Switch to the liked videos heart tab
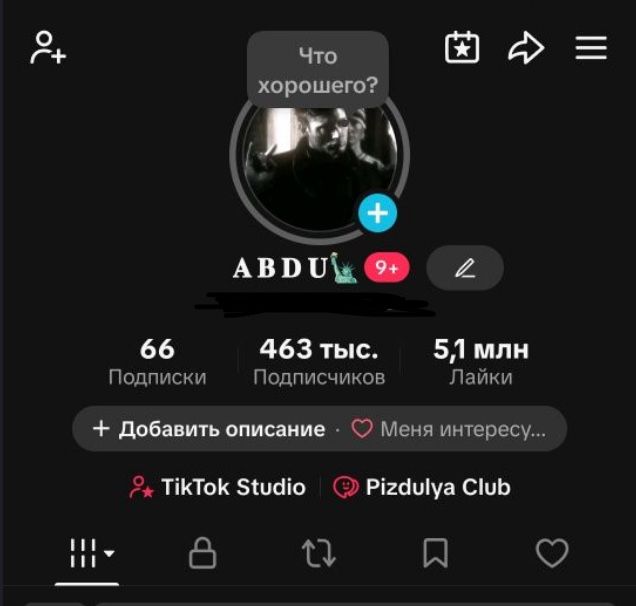The height and width of the screenshot is (606, 636). point(551,553)
